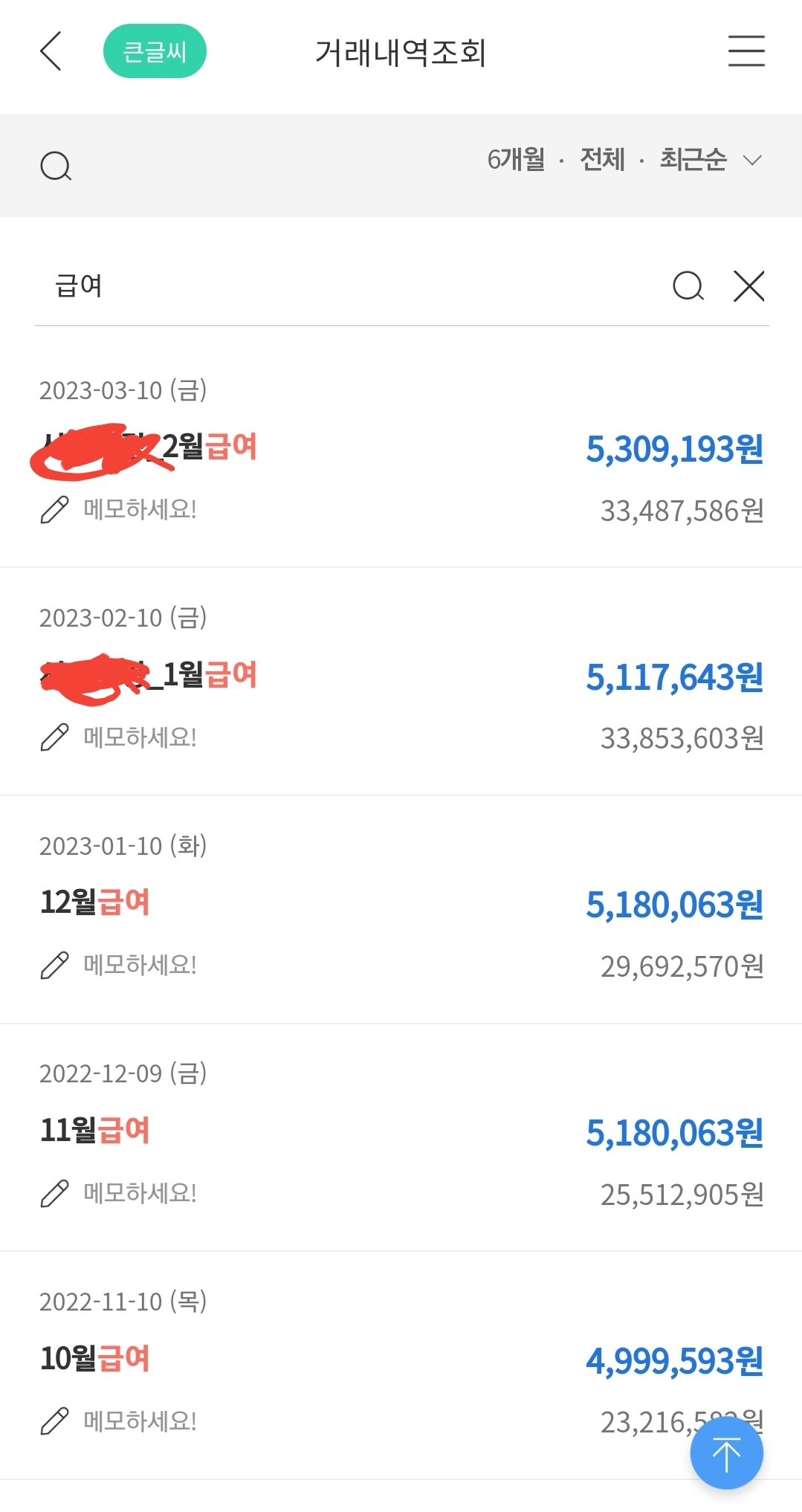Add a memo to the 1월급여 entry
This screenshot has width=802, height=1512.
[119, 737]
